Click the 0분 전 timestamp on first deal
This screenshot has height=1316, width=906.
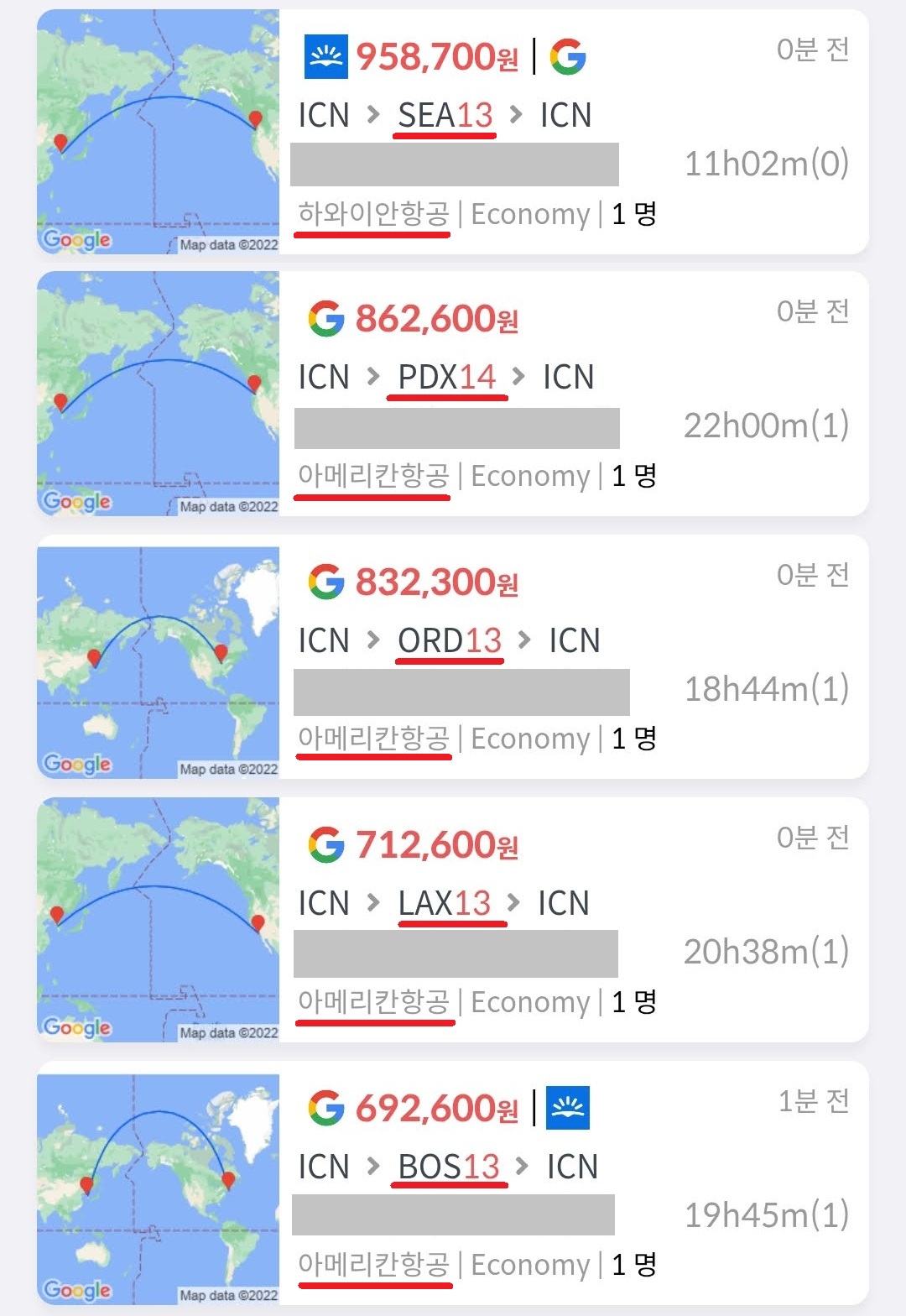(810, 50)
